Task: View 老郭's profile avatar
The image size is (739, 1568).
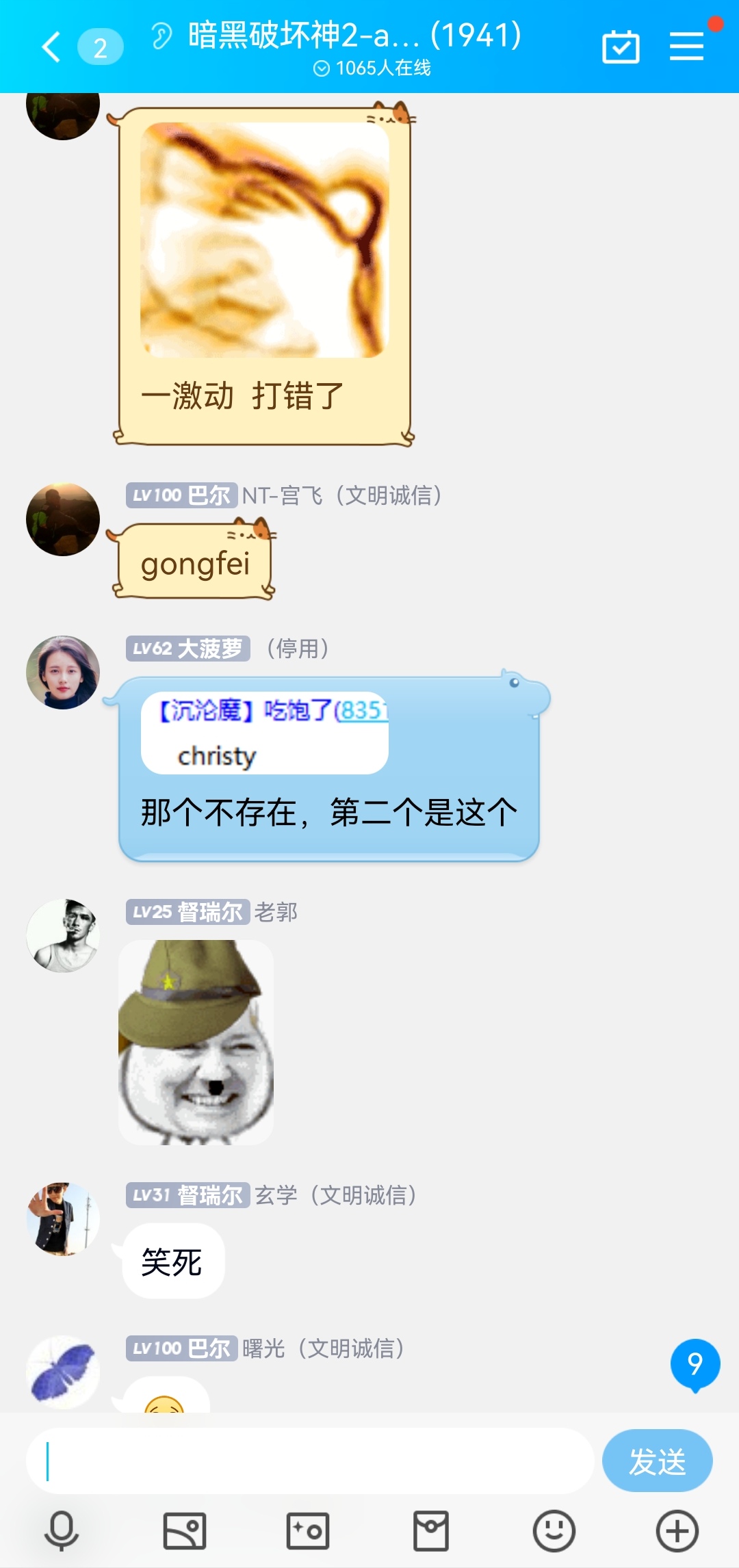Action: click(63, 935)
